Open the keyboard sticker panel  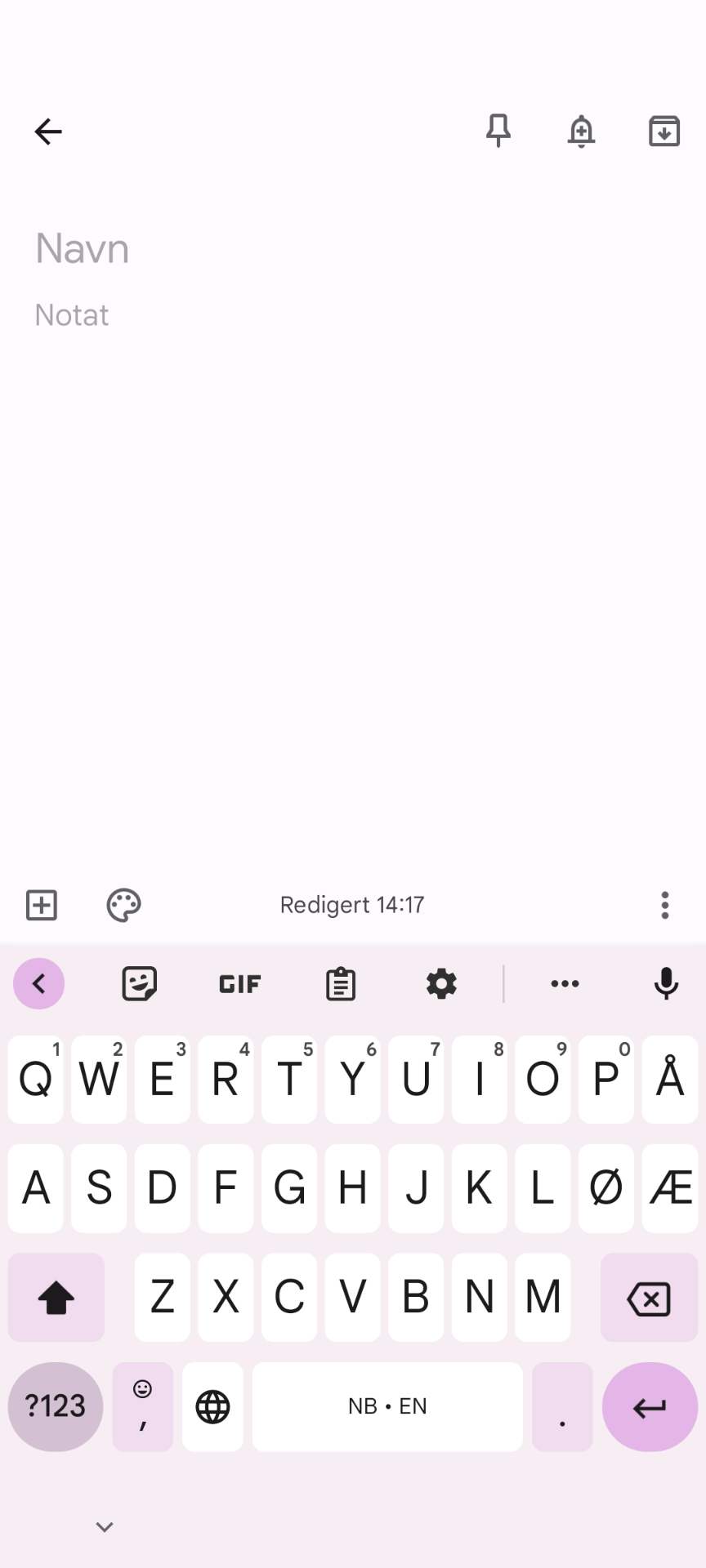pyautogui.click(x=139, y=983)
